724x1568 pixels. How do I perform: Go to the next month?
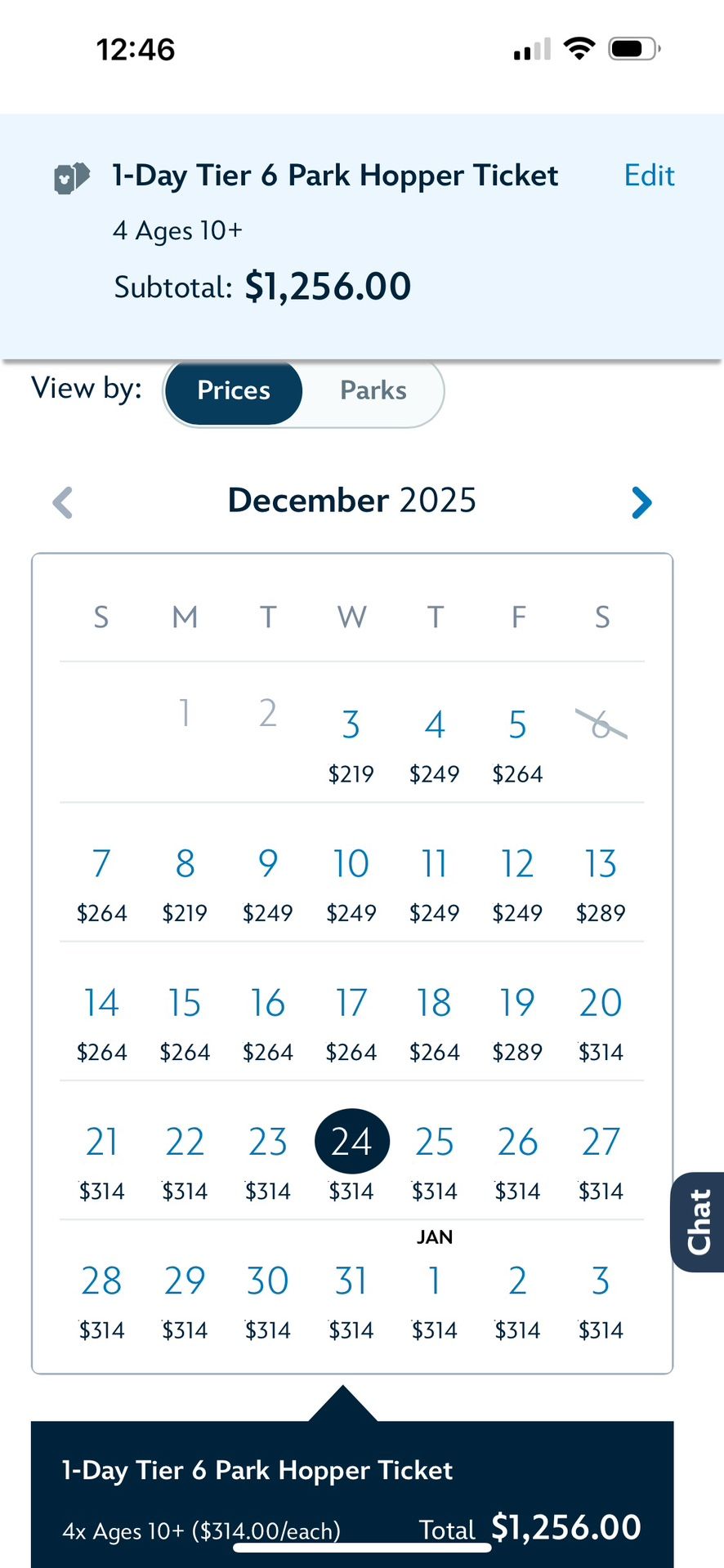click(x=641, y=502)
